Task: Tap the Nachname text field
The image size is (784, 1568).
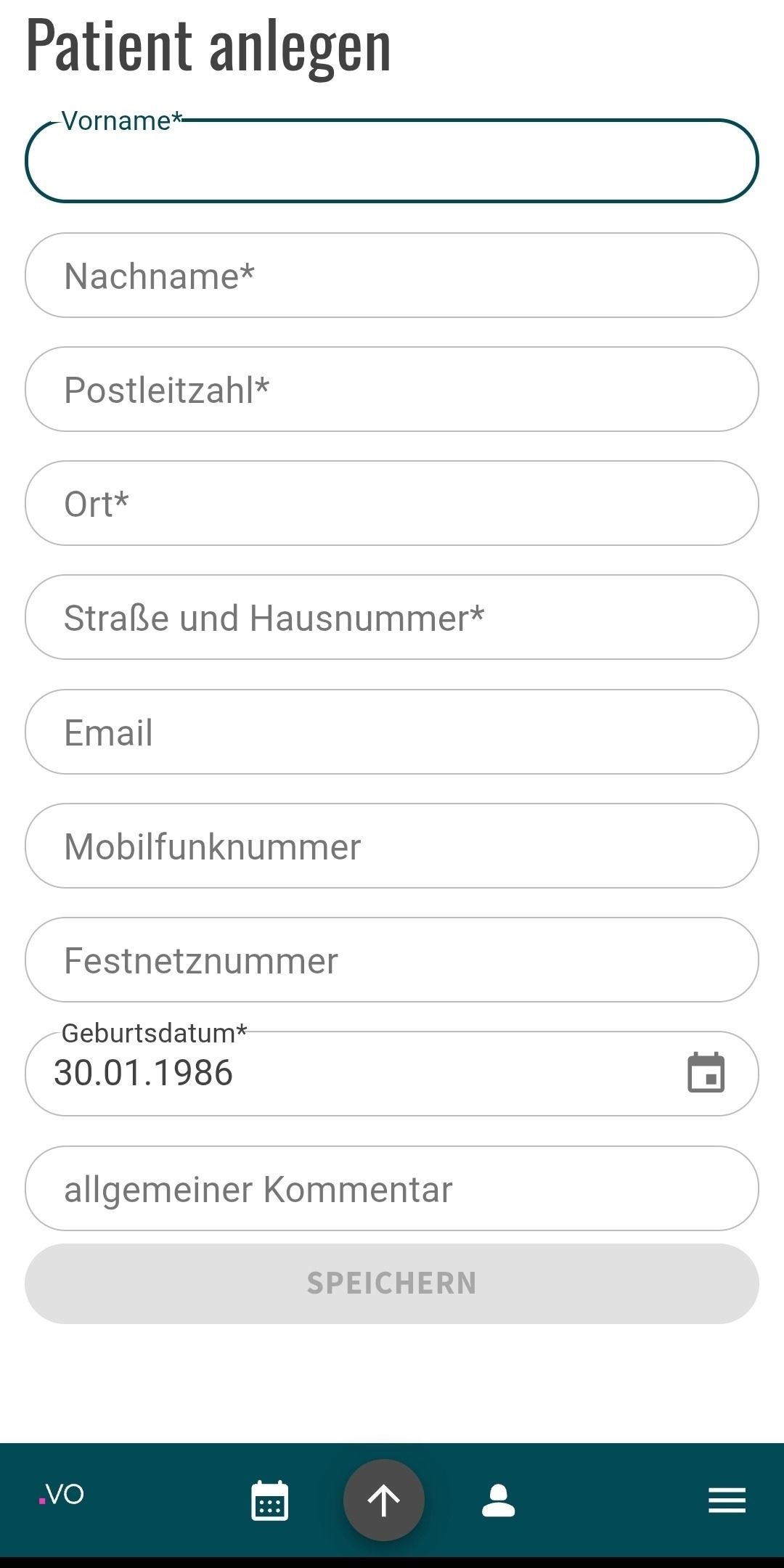Action: [x=392, y=276]
